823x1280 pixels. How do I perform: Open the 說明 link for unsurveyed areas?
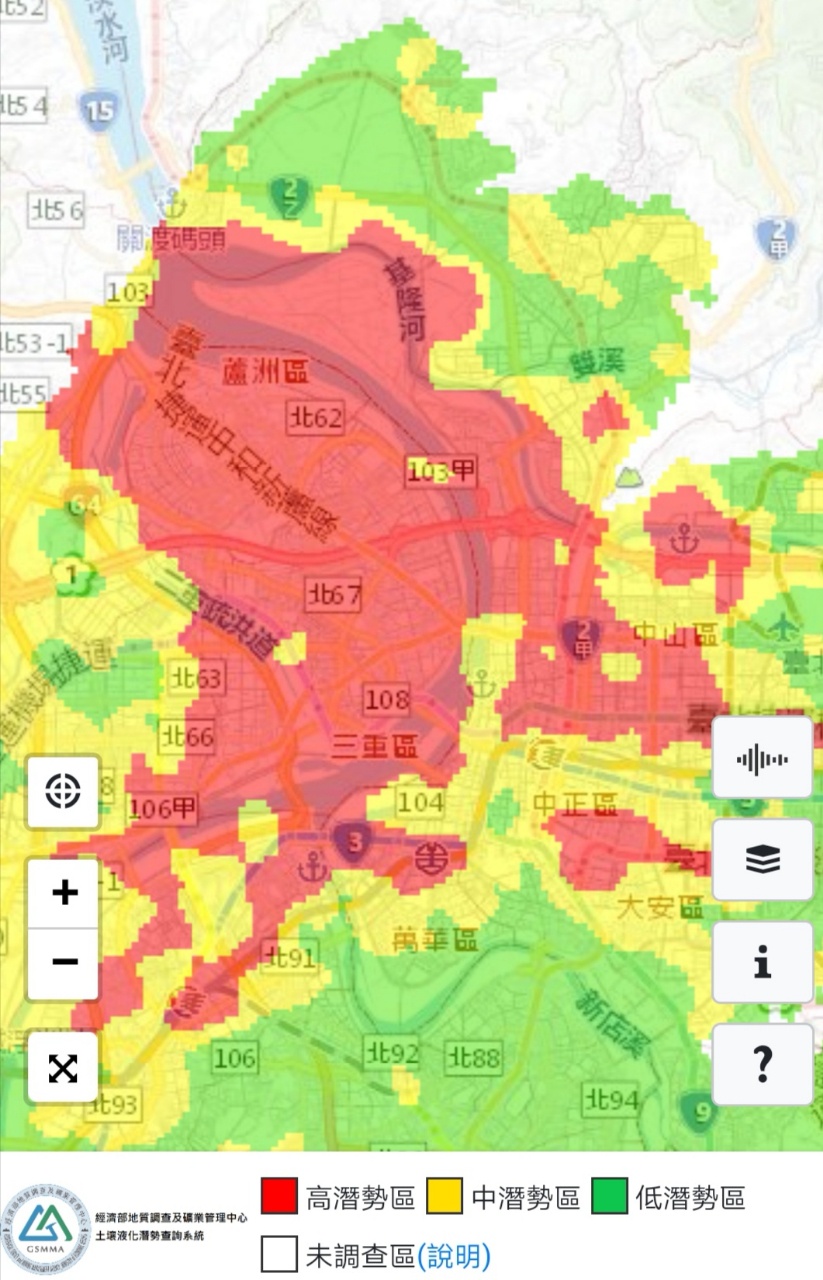[454, 1254]
